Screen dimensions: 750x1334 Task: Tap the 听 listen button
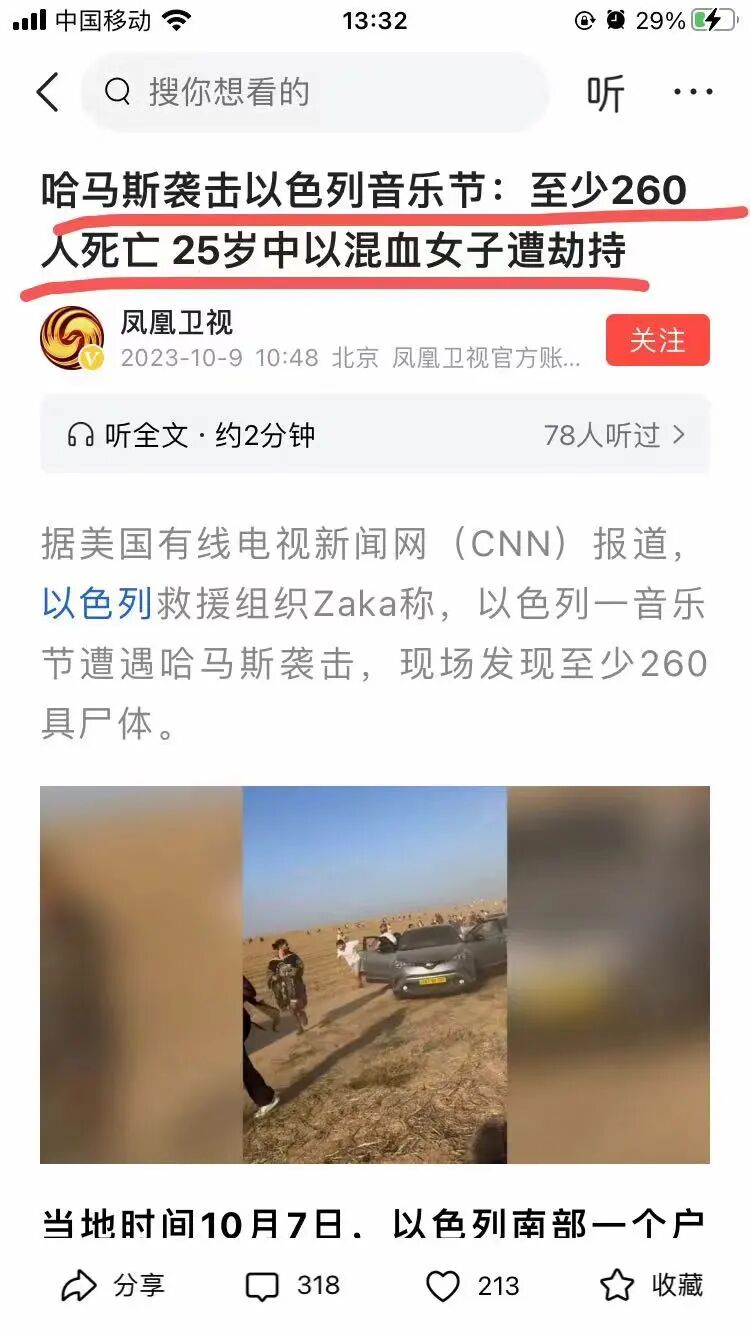[x=605, y=93]
